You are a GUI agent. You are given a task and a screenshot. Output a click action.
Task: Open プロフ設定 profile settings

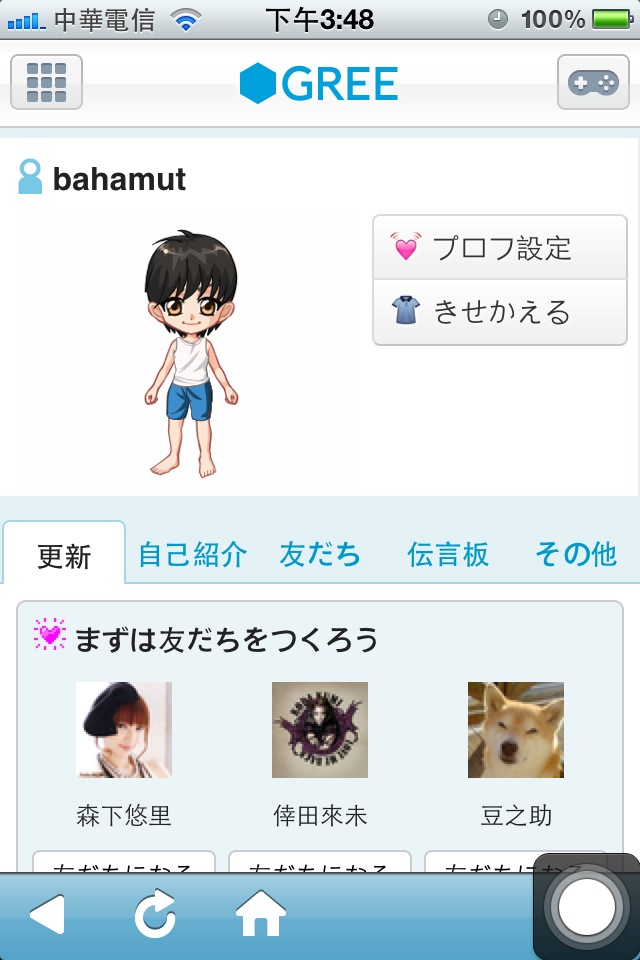500,247
